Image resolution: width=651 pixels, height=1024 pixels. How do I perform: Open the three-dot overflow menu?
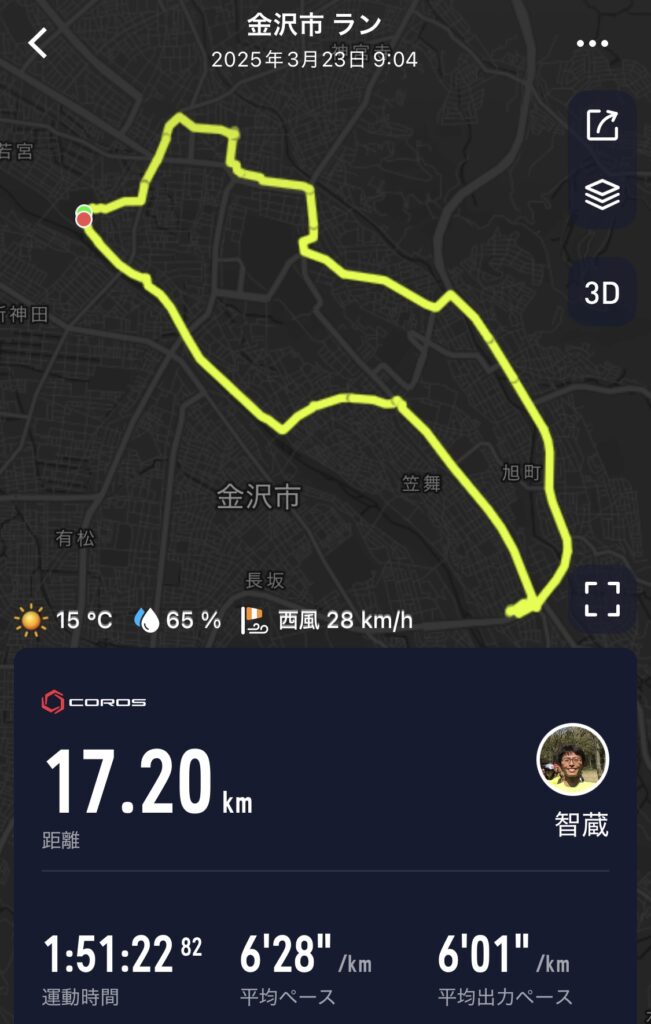coord(592,44)
